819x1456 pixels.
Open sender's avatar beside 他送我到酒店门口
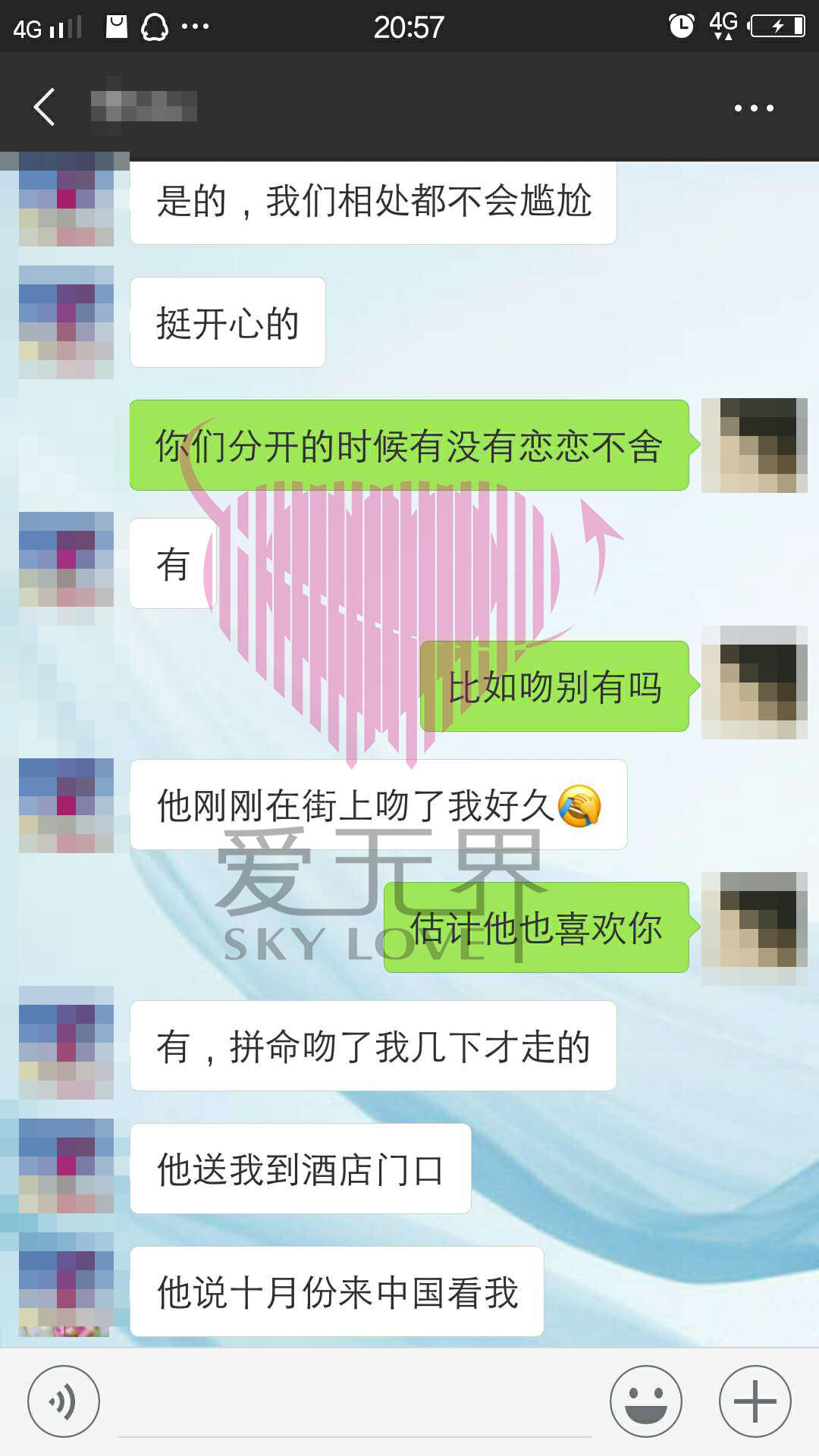click(x=66, y=1166)
